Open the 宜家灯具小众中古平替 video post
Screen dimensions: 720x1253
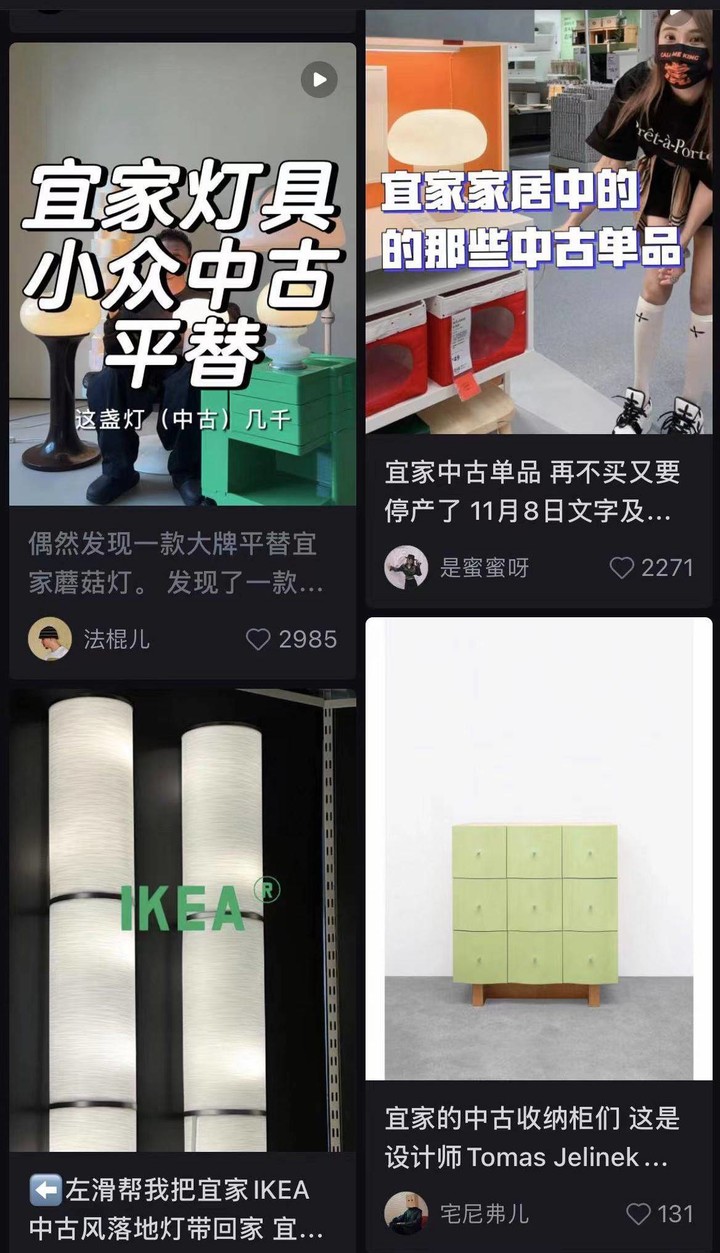click(182, 275)
